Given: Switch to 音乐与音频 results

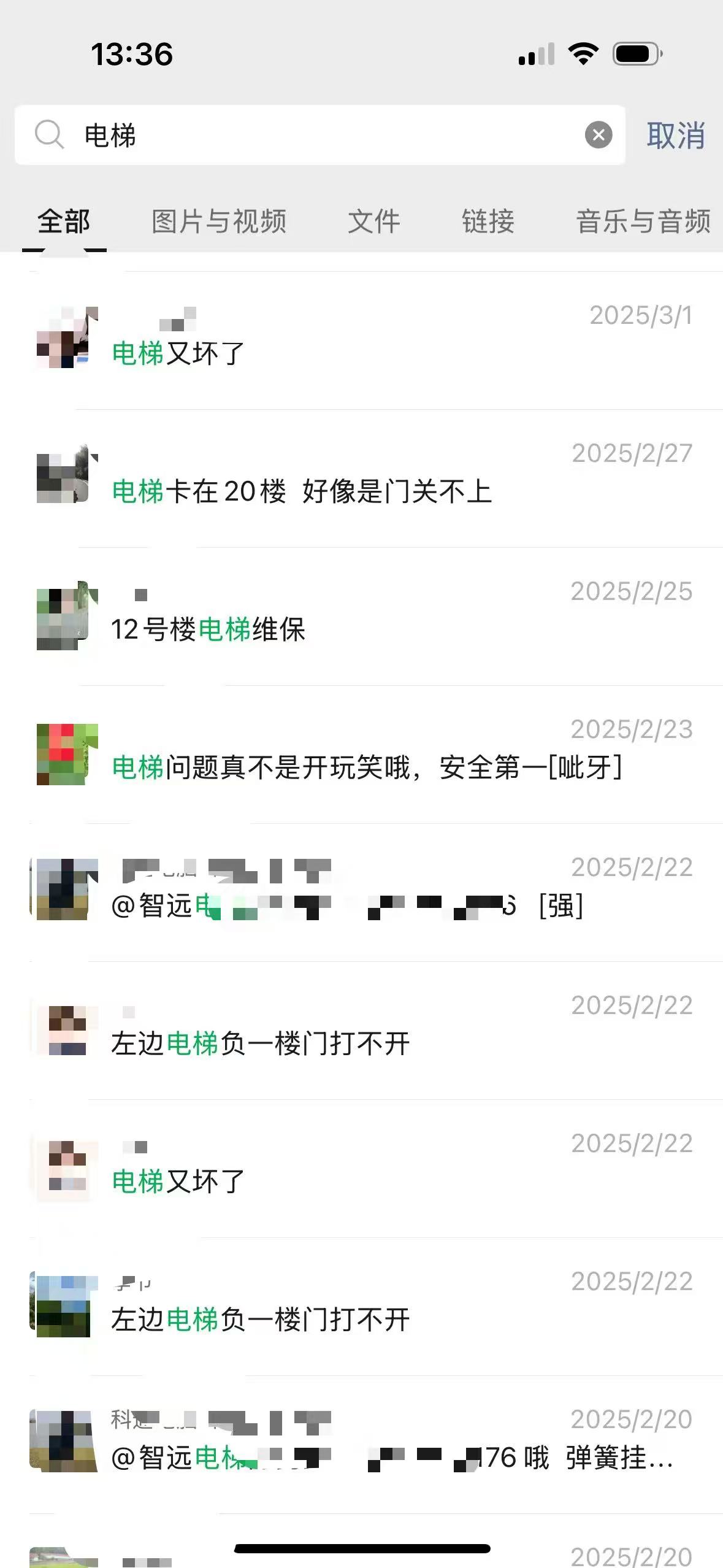Looking at the screenshot, I should click(x=643, y=222).
